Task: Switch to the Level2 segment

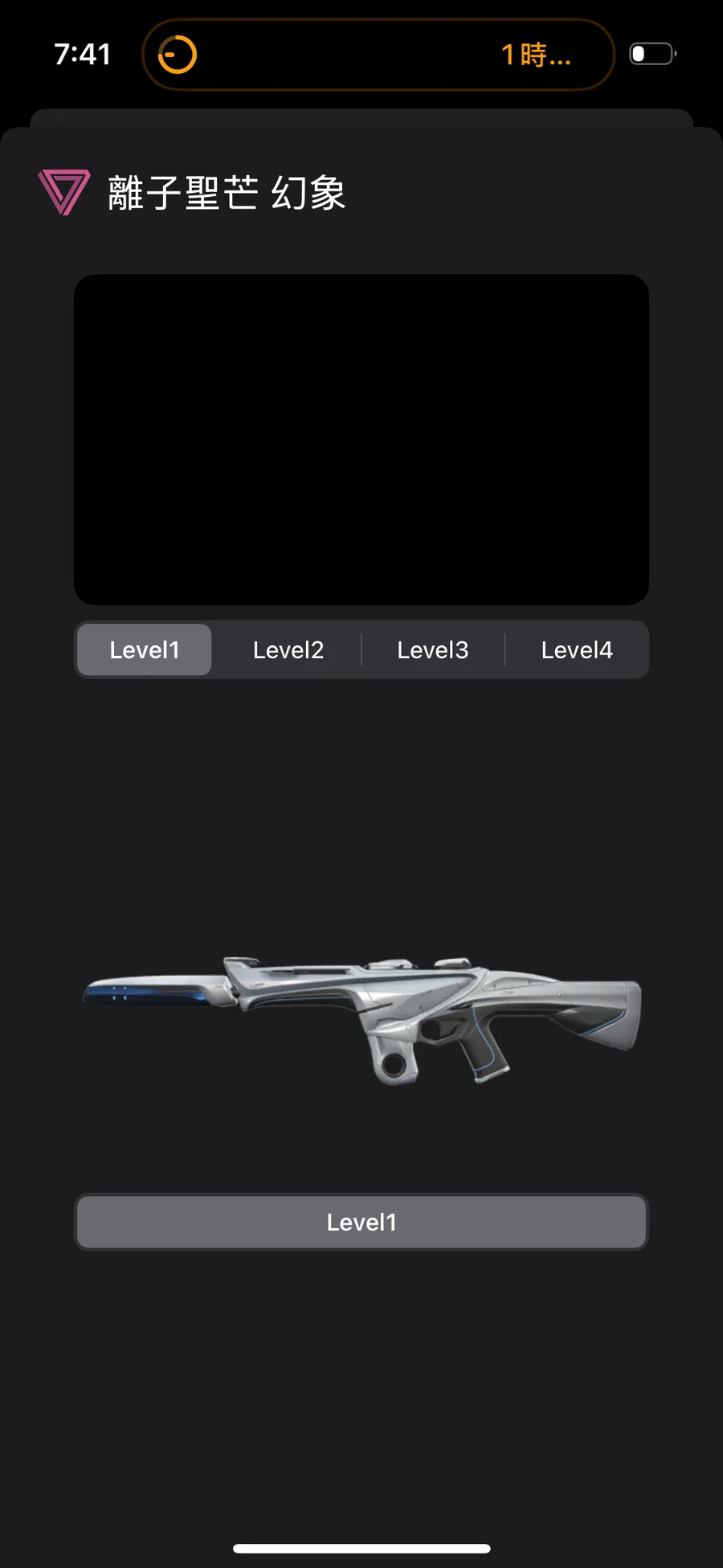Action: coord(288,649)
